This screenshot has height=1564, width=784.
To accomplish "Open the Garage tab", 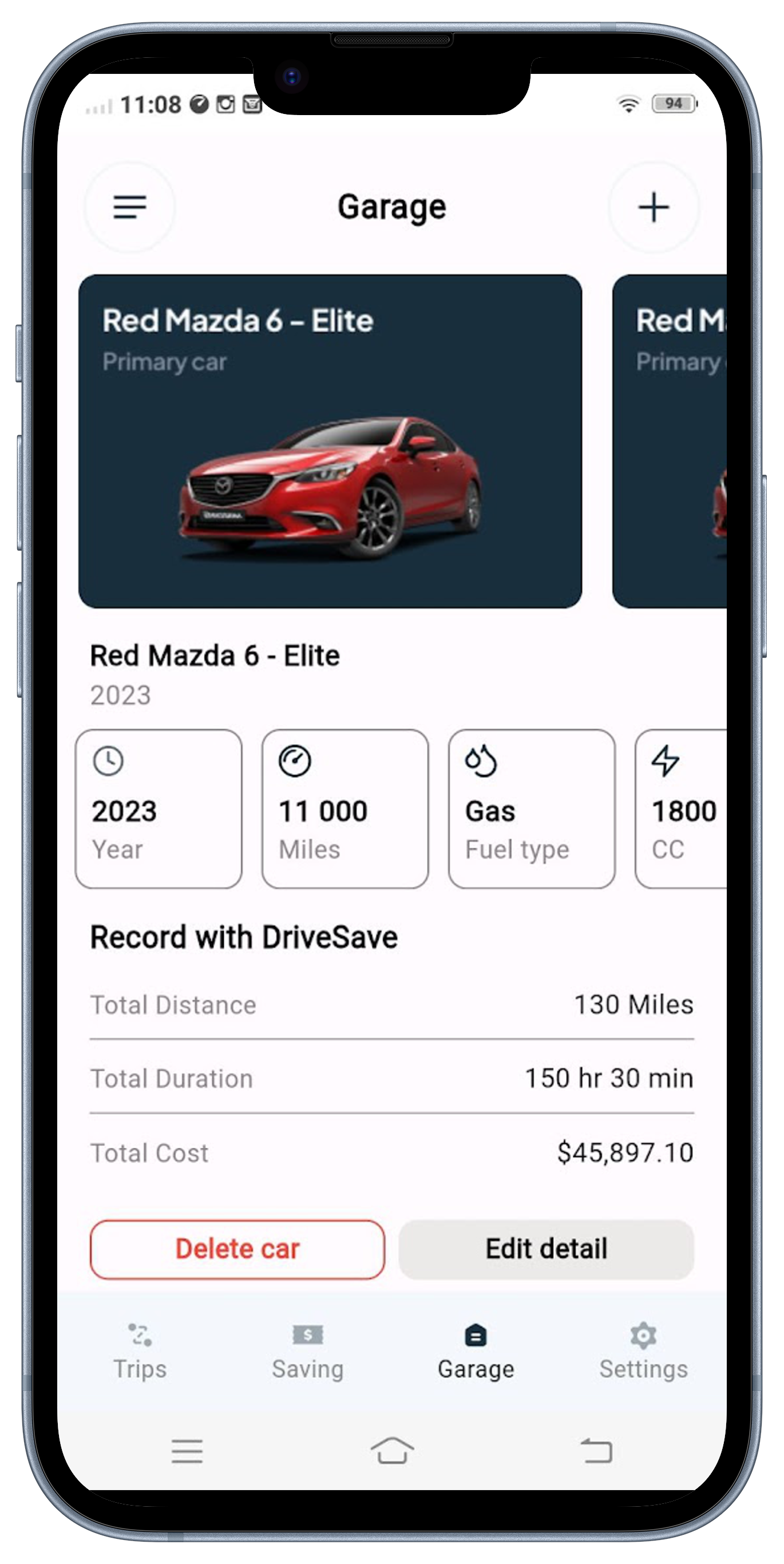I will coord(476,1352).
